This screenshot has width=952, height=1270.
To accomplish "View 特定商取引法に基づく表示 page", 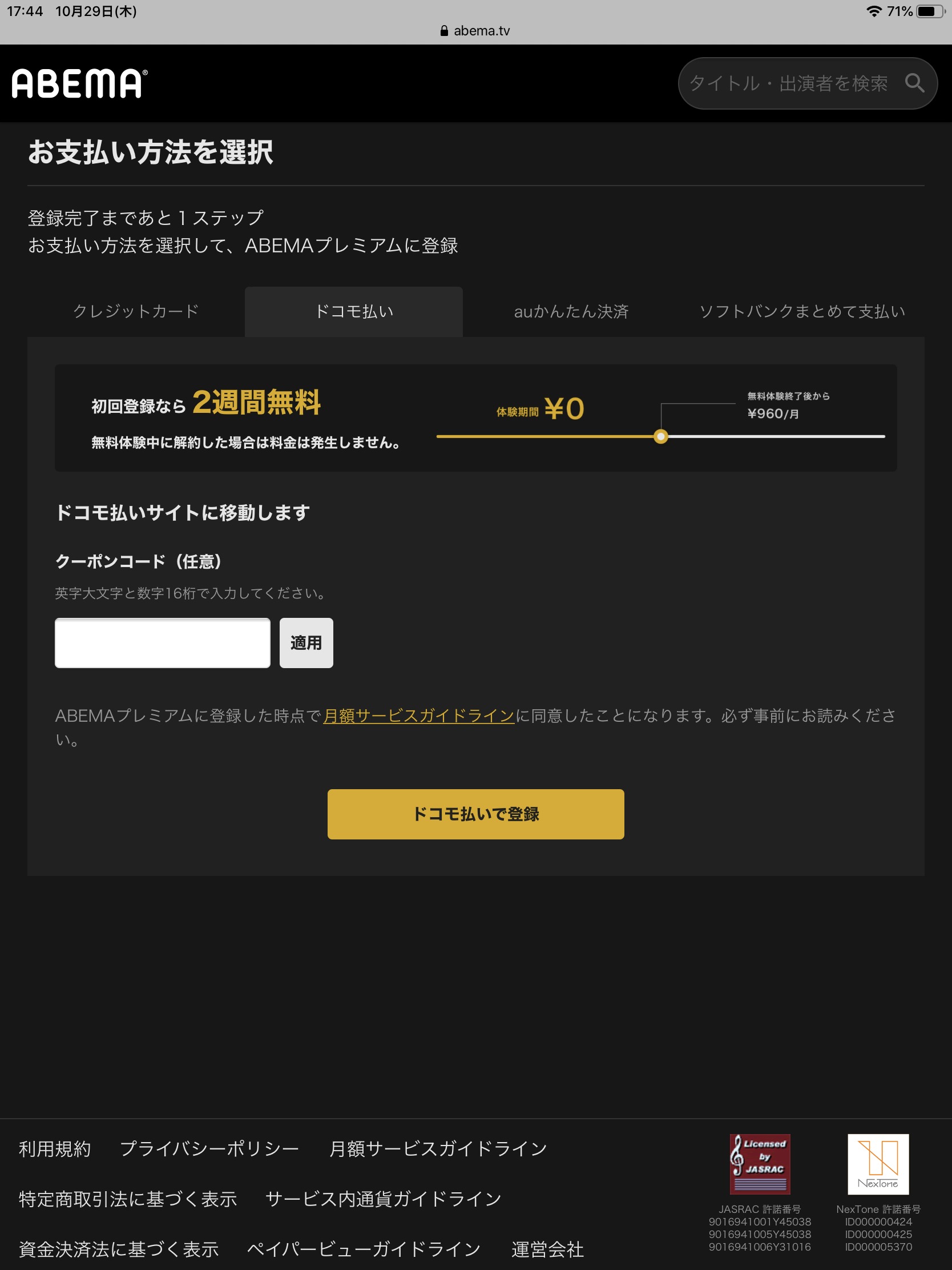I will (x=127, y=1199).
